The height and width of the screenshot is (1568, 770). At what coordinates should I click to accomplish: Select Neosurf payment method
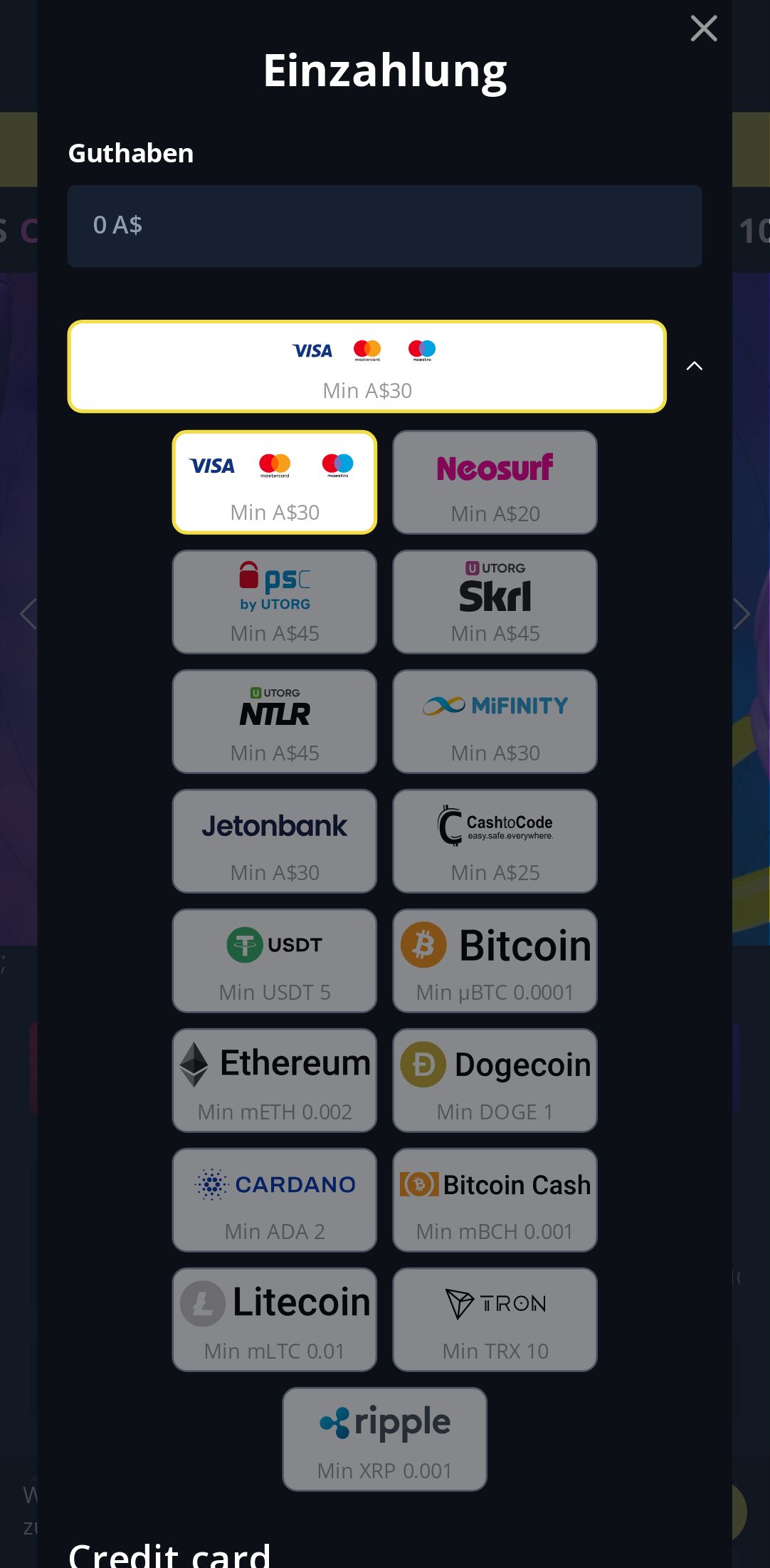(495, 482)
